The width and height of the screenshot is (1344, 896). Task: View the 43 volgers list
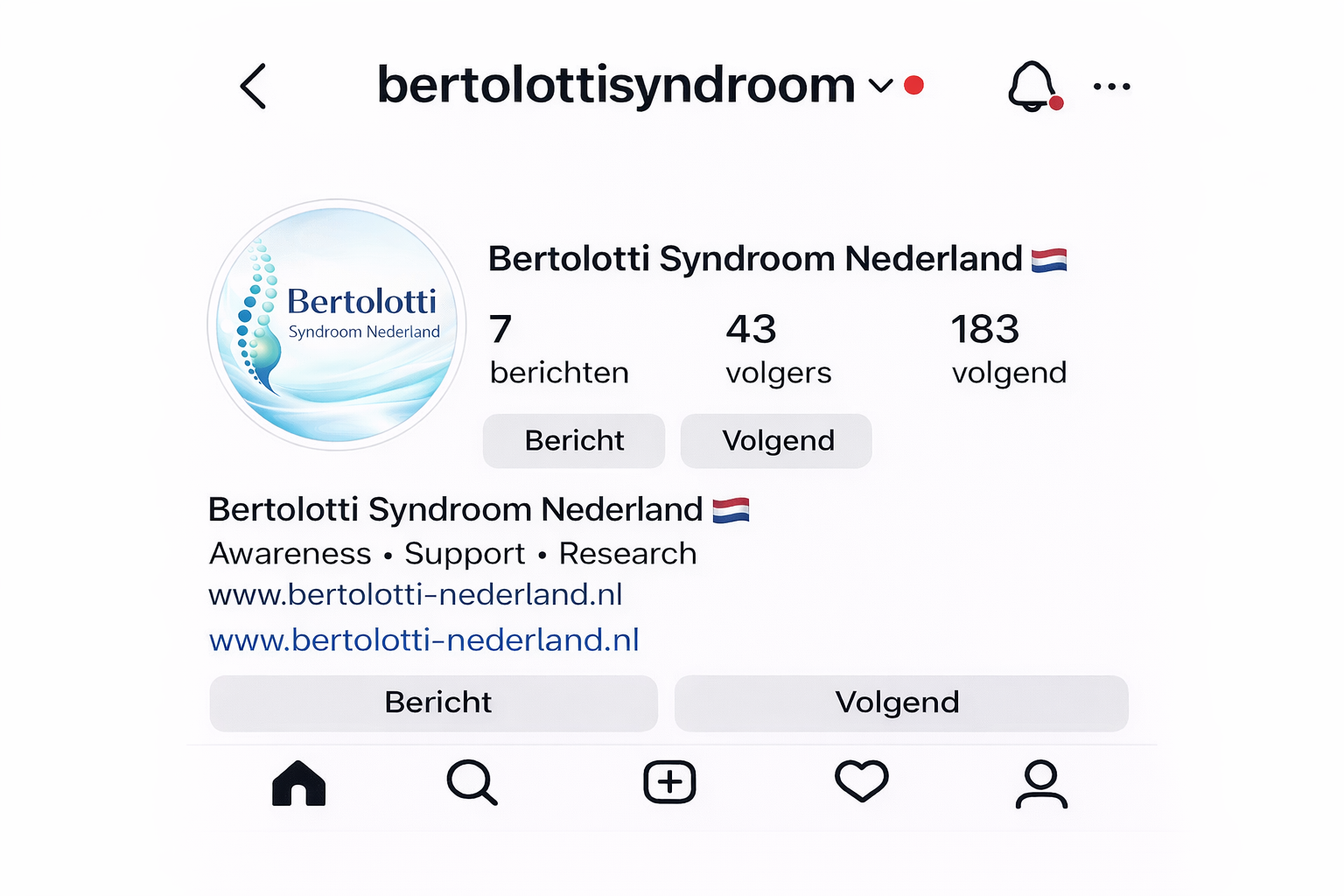point(778,349)
